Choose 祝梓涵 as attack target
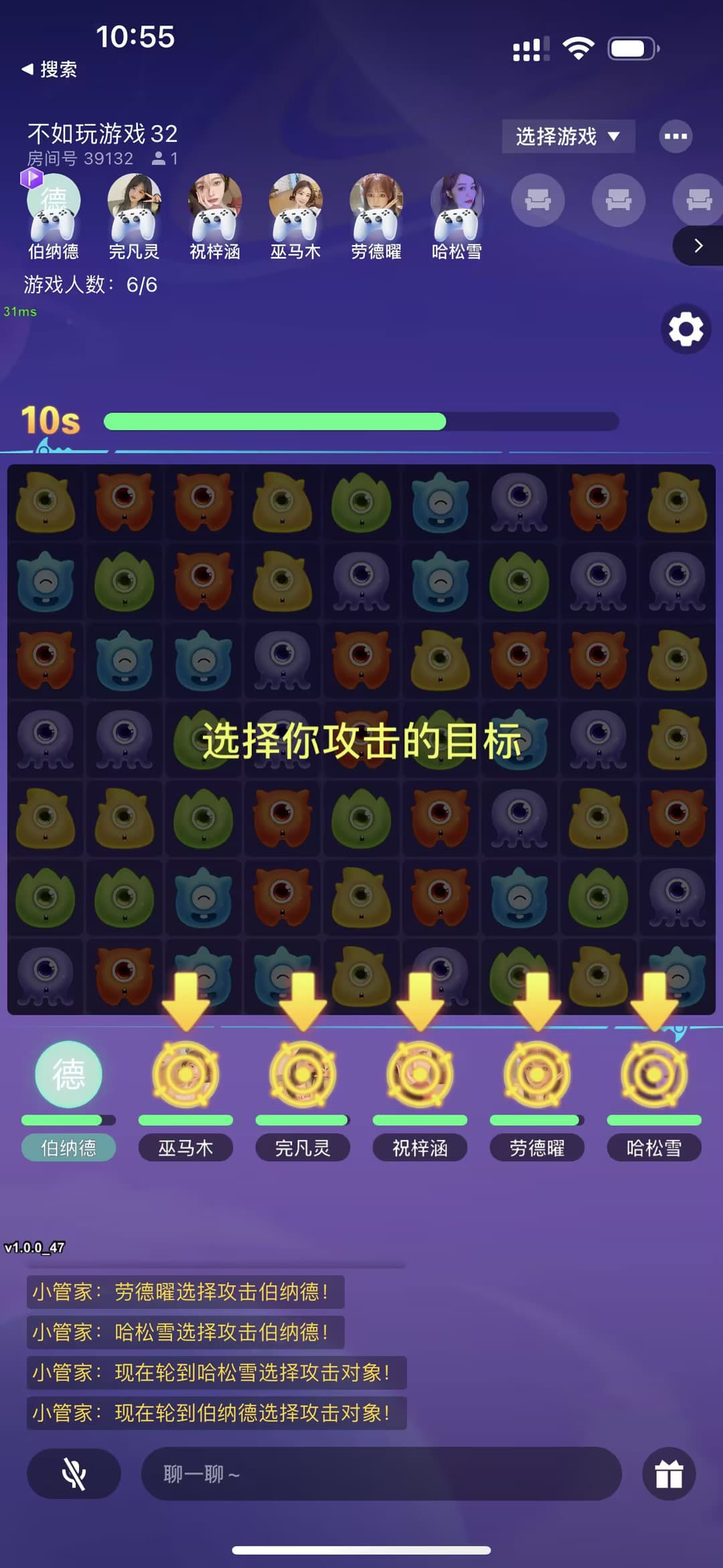 coord(420,1074)
